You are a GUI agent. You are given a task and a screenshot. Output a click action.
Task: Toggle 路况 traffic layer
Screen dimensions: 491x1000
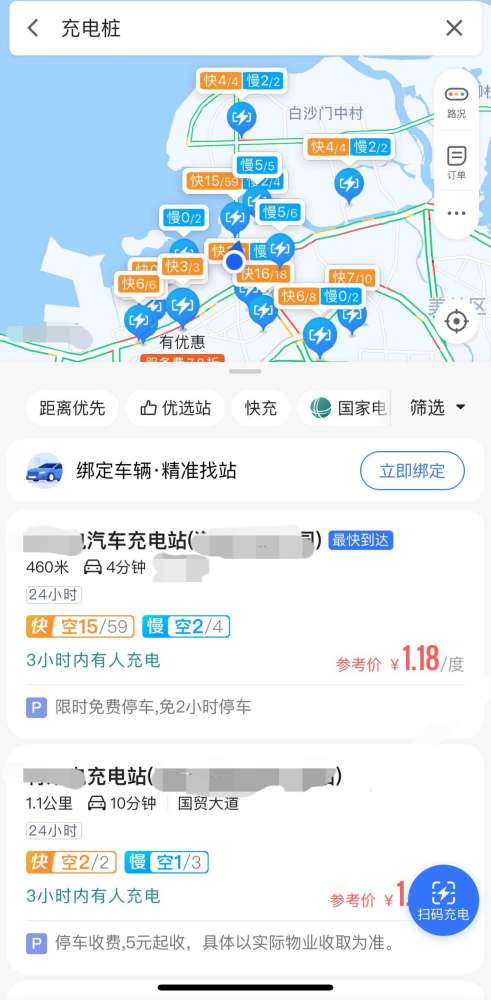457,102
